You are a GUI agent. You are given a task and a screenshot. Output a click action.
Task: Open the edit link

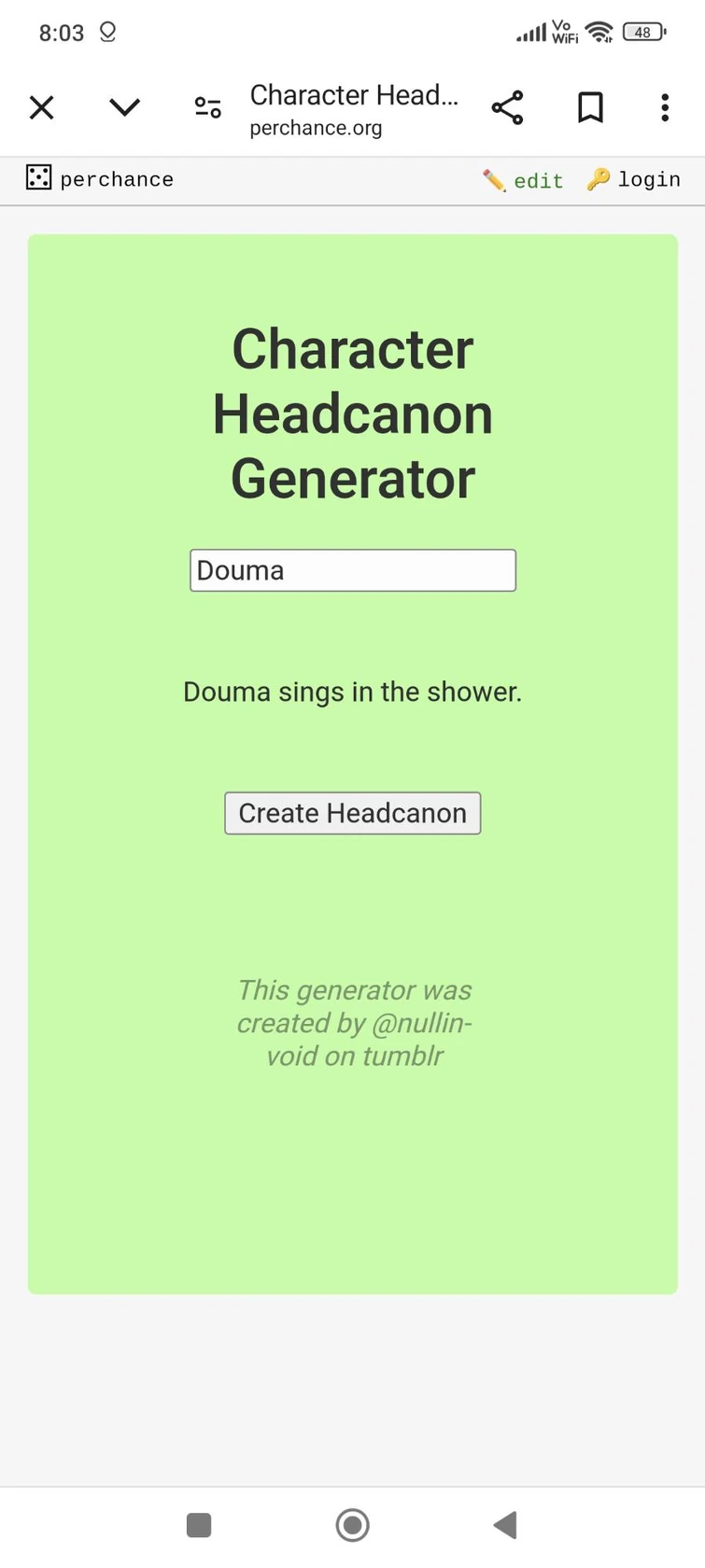(525, 180)
